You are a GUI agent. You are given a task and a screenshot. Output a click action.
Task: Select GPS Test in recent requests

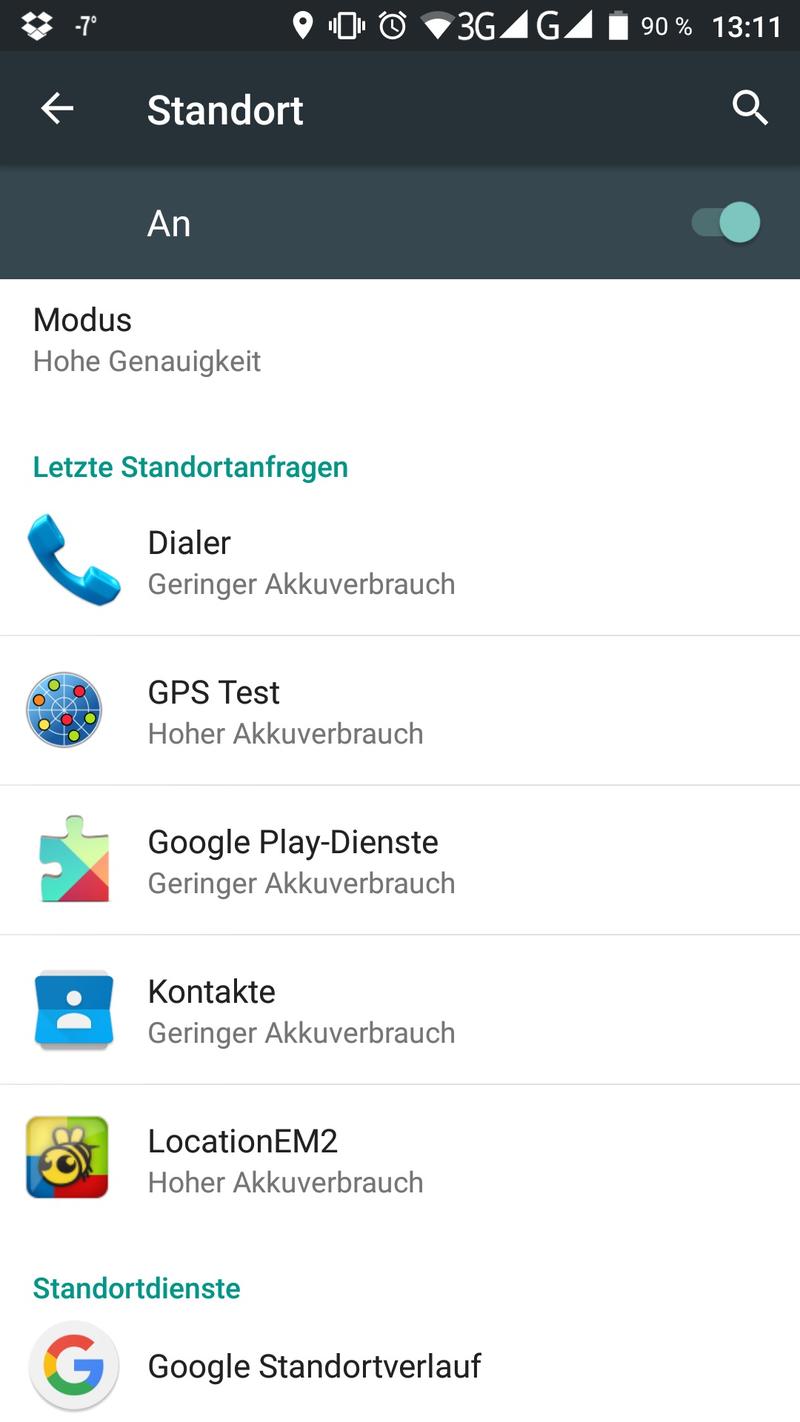click(285, 711)
